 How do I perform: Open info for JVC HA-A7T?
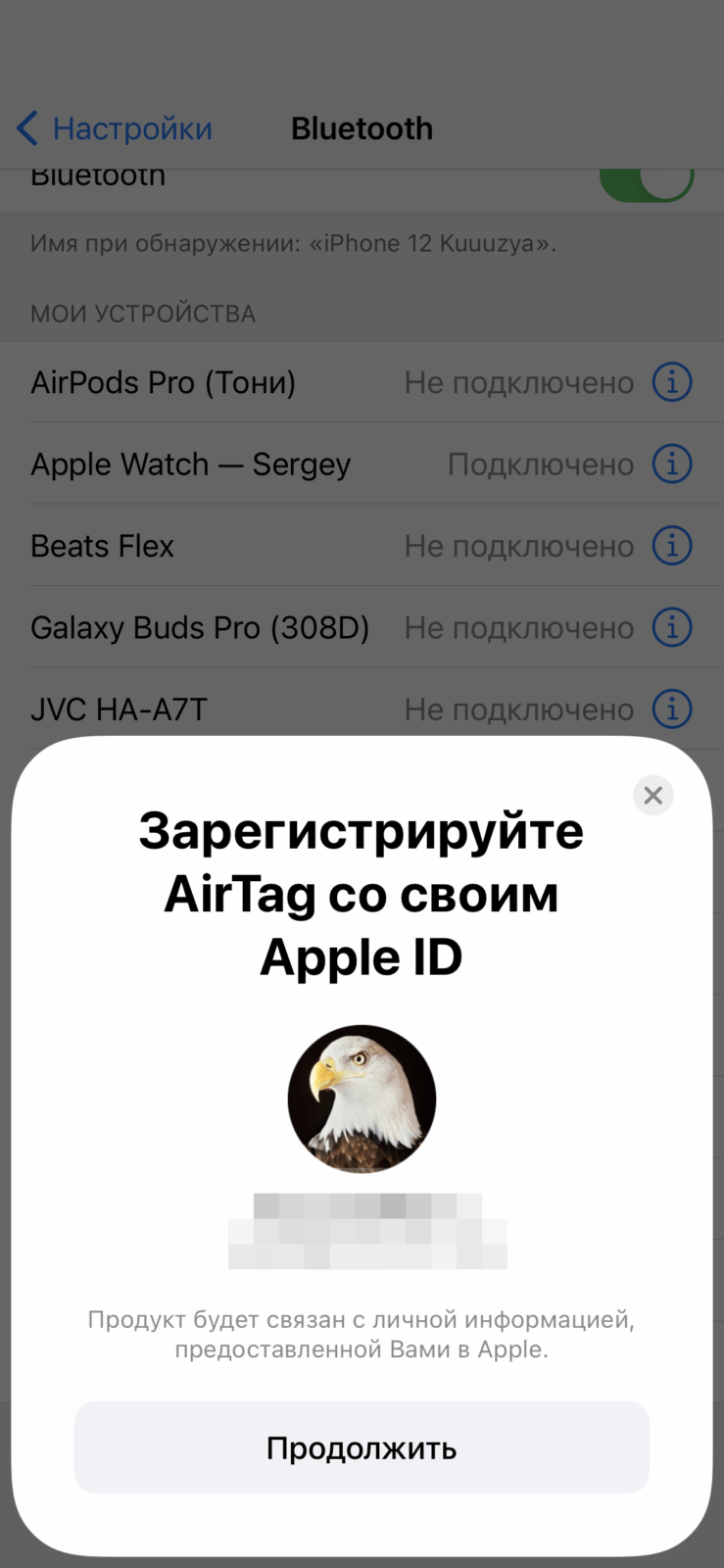(672, 709)
